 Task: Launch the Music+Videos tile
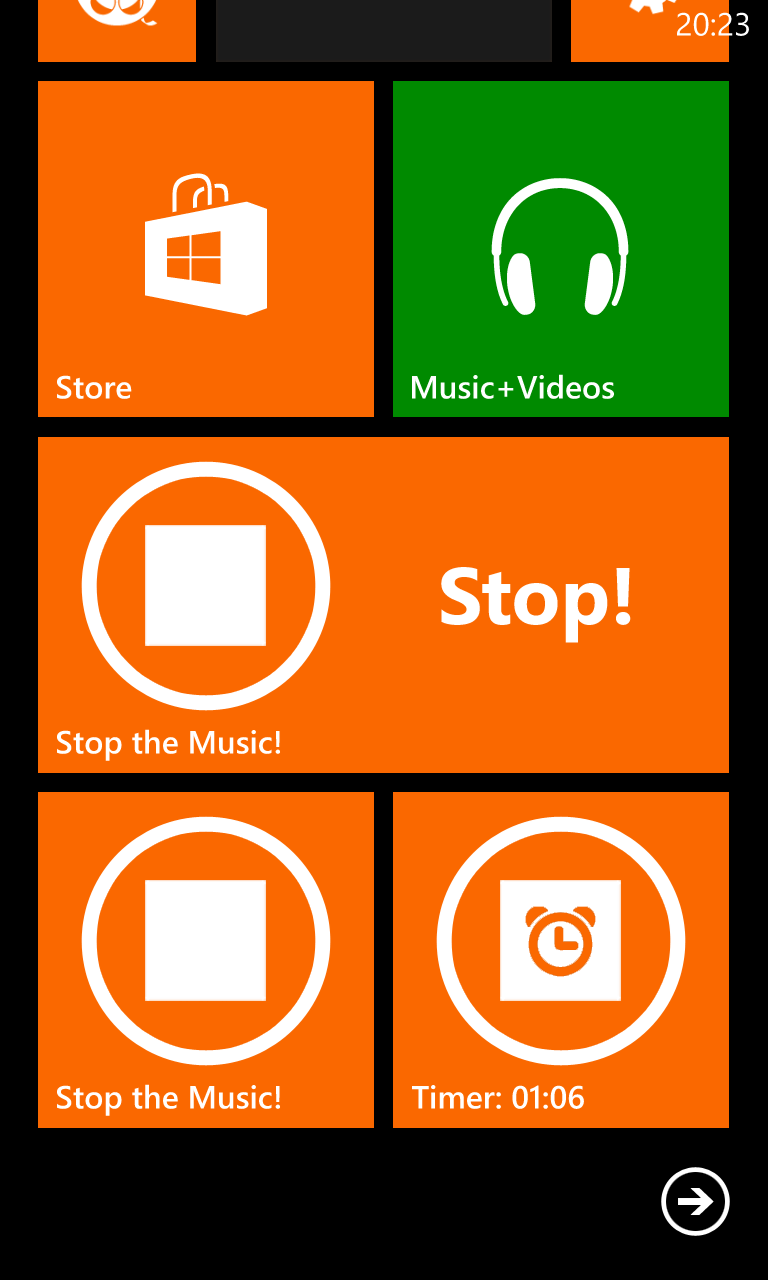560,249
